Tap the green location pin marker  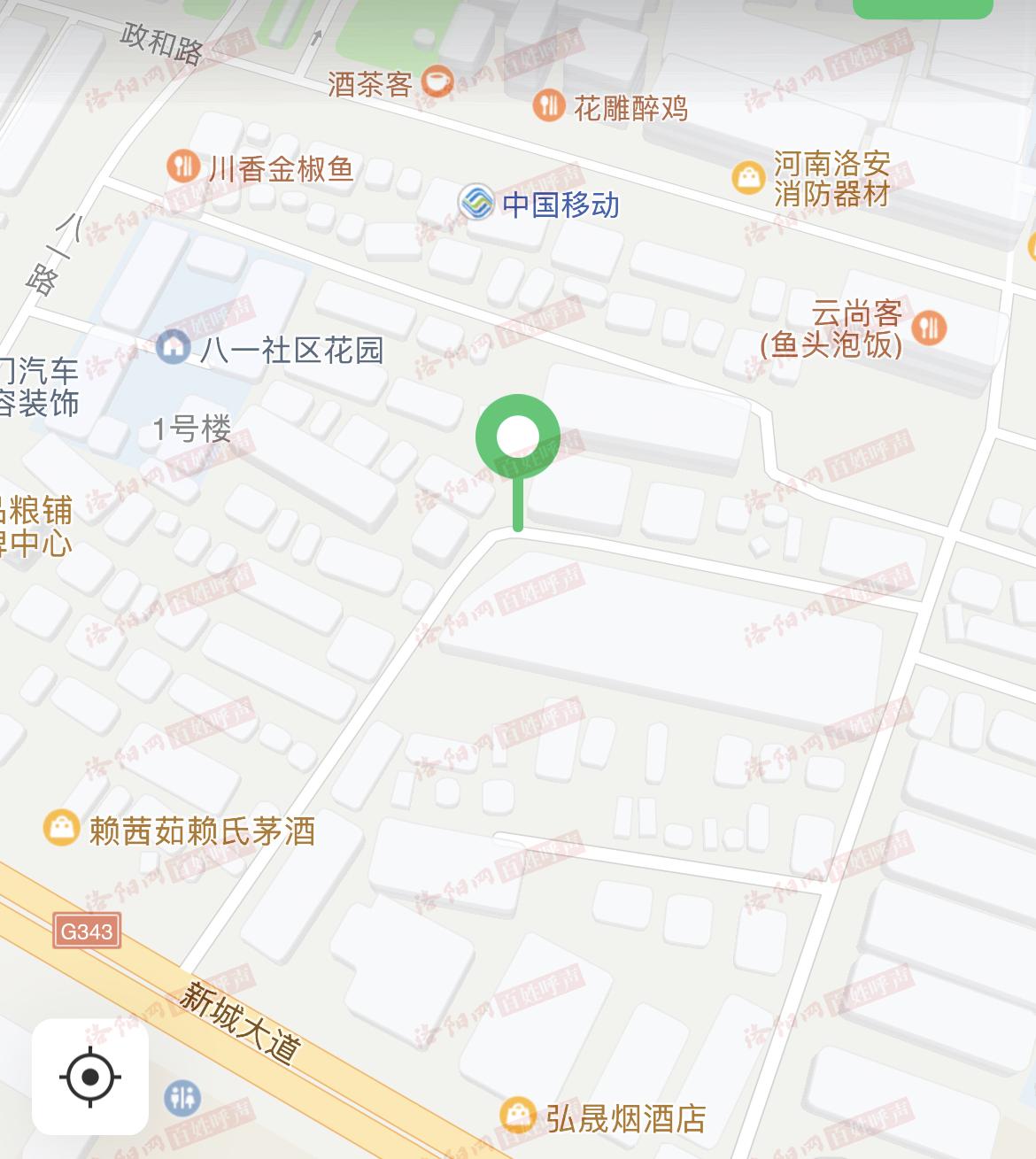pyautogui.click(x=518, y=437)
